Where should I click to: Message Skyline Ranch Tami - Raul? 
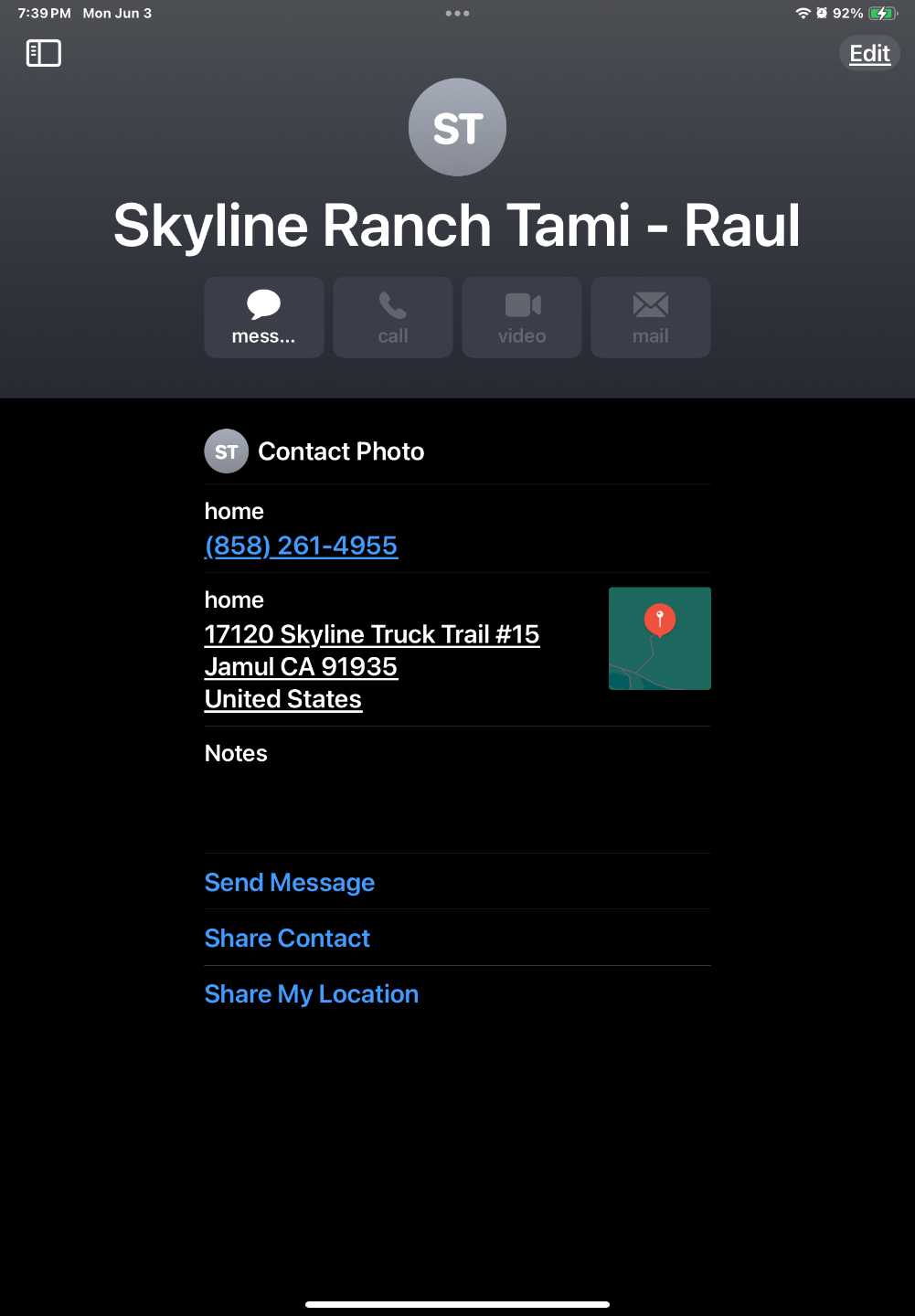(x=263, y=317)
